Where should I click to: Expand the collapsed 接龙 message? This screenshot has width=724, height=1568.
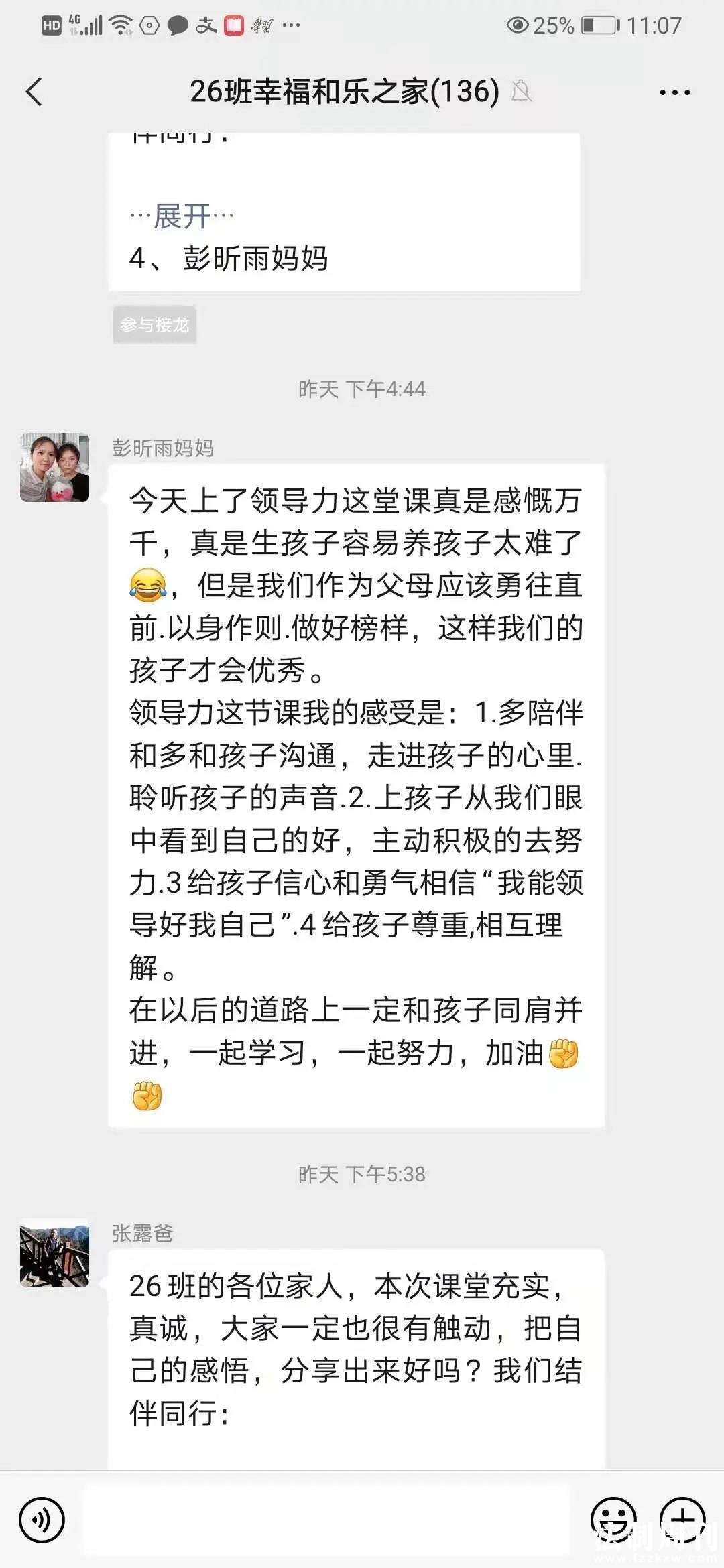(x=182, y=216)
